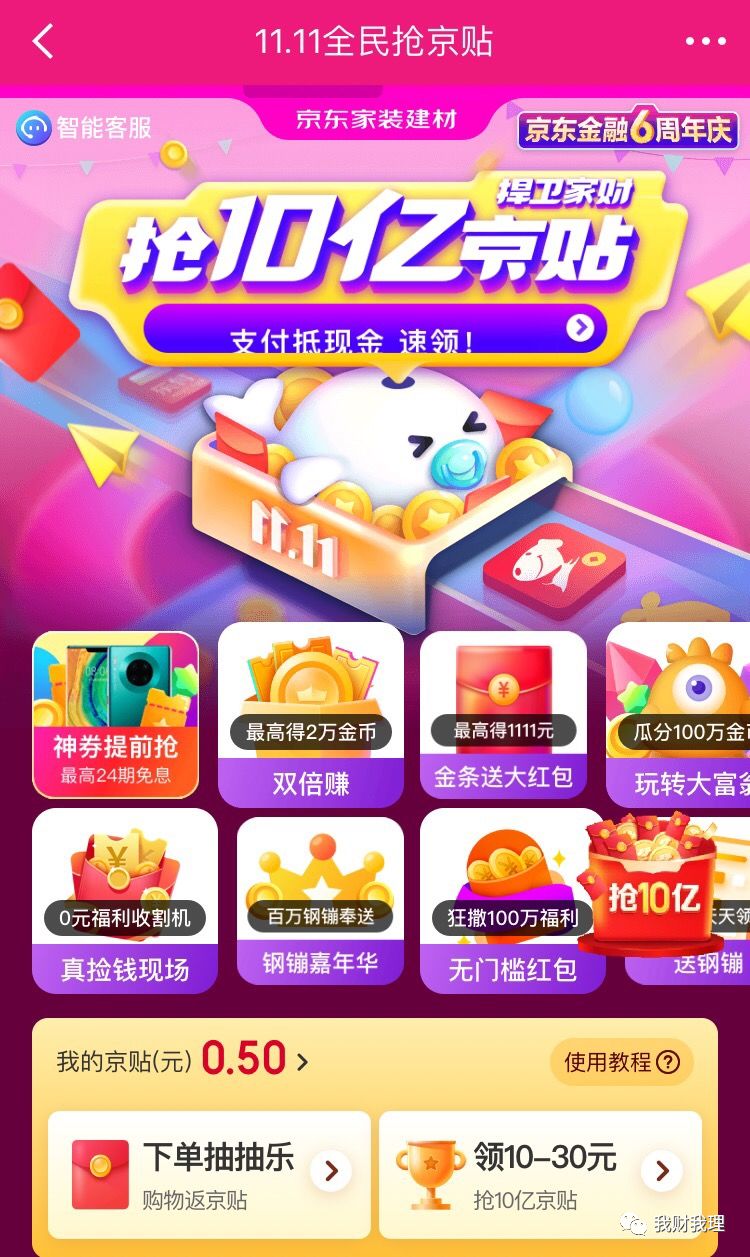
Task: Tap the floating 抢10亿 red envelope
Action: click(x=652, y=890)
